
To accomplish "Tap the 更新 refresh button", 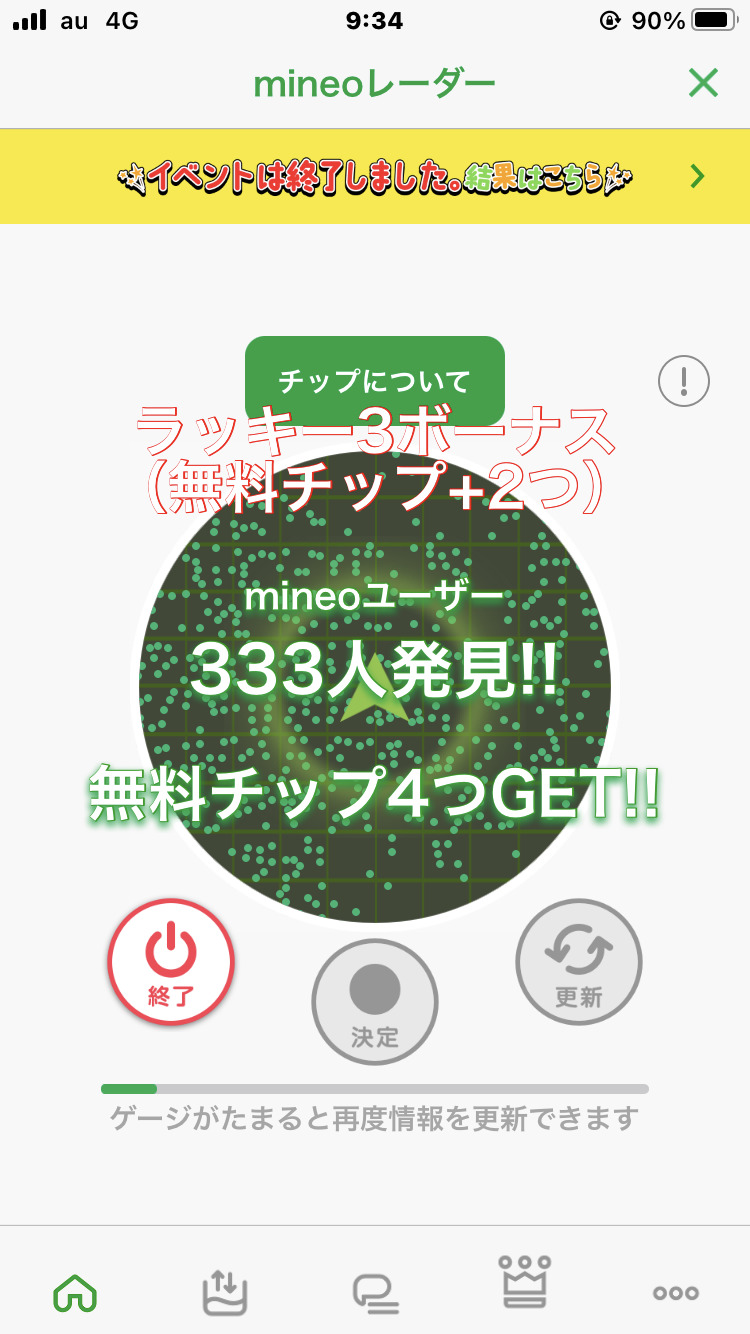I will [x=579, y=962].
